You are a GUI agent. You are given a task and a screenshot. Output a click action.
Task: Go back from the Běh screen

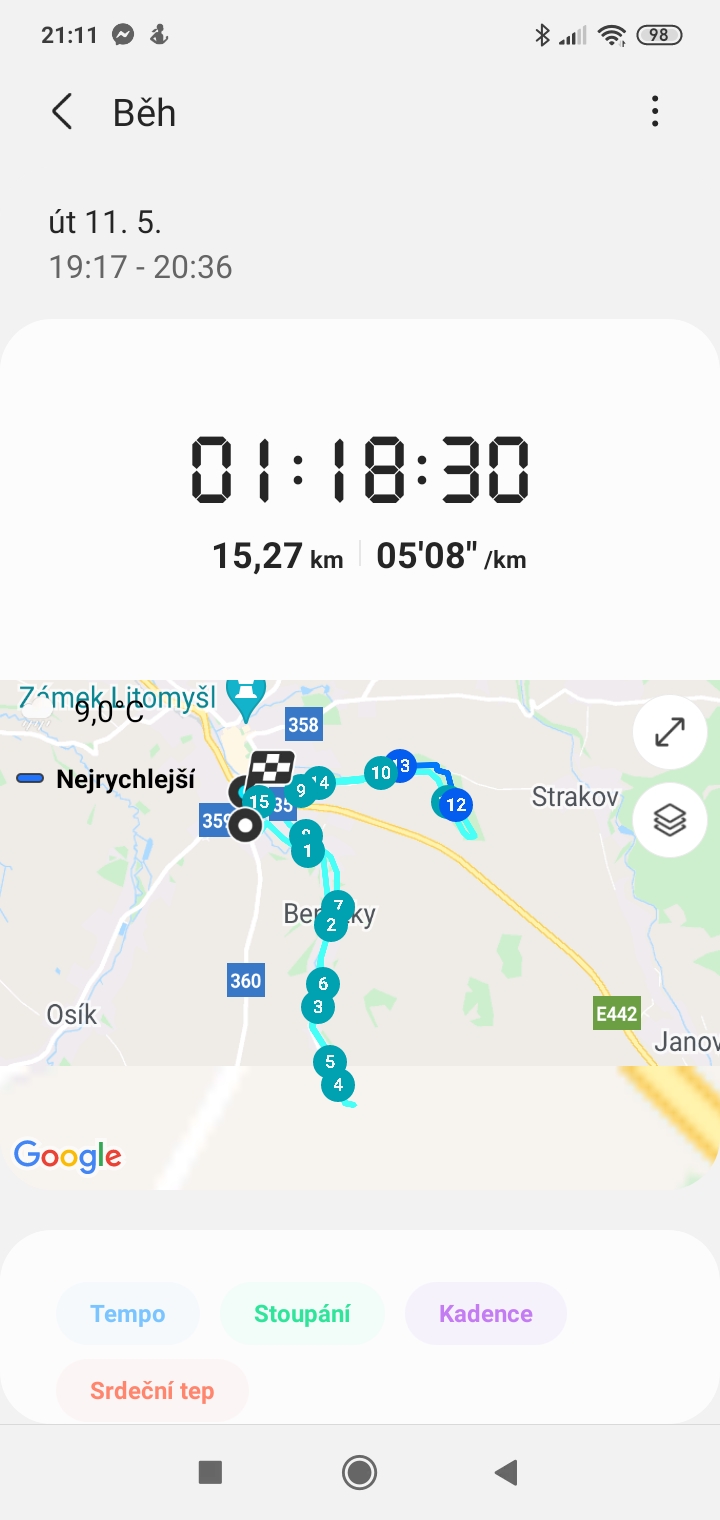click(62, 112)
